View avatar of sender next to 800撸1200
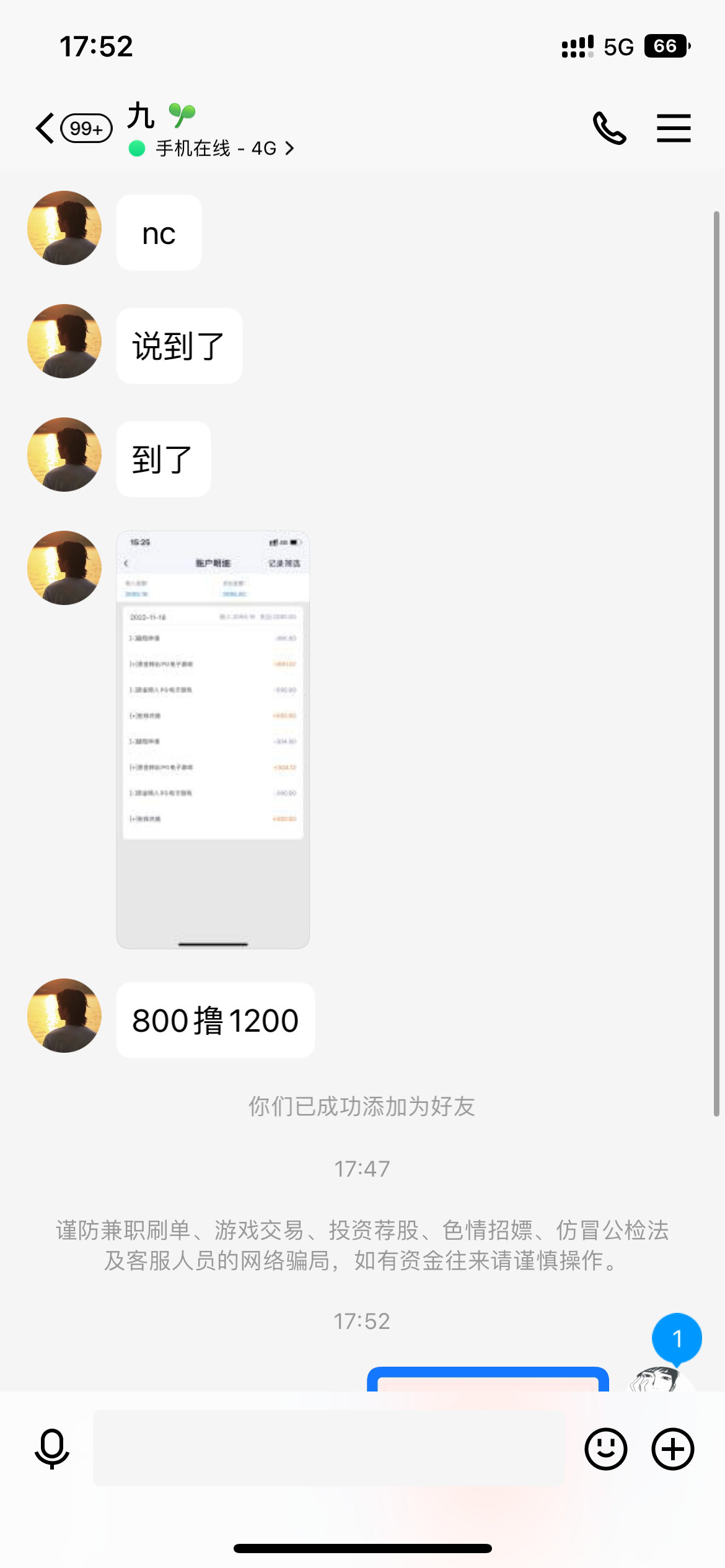Viewport: 725px width, 1568px height. tap(64, 1015)
